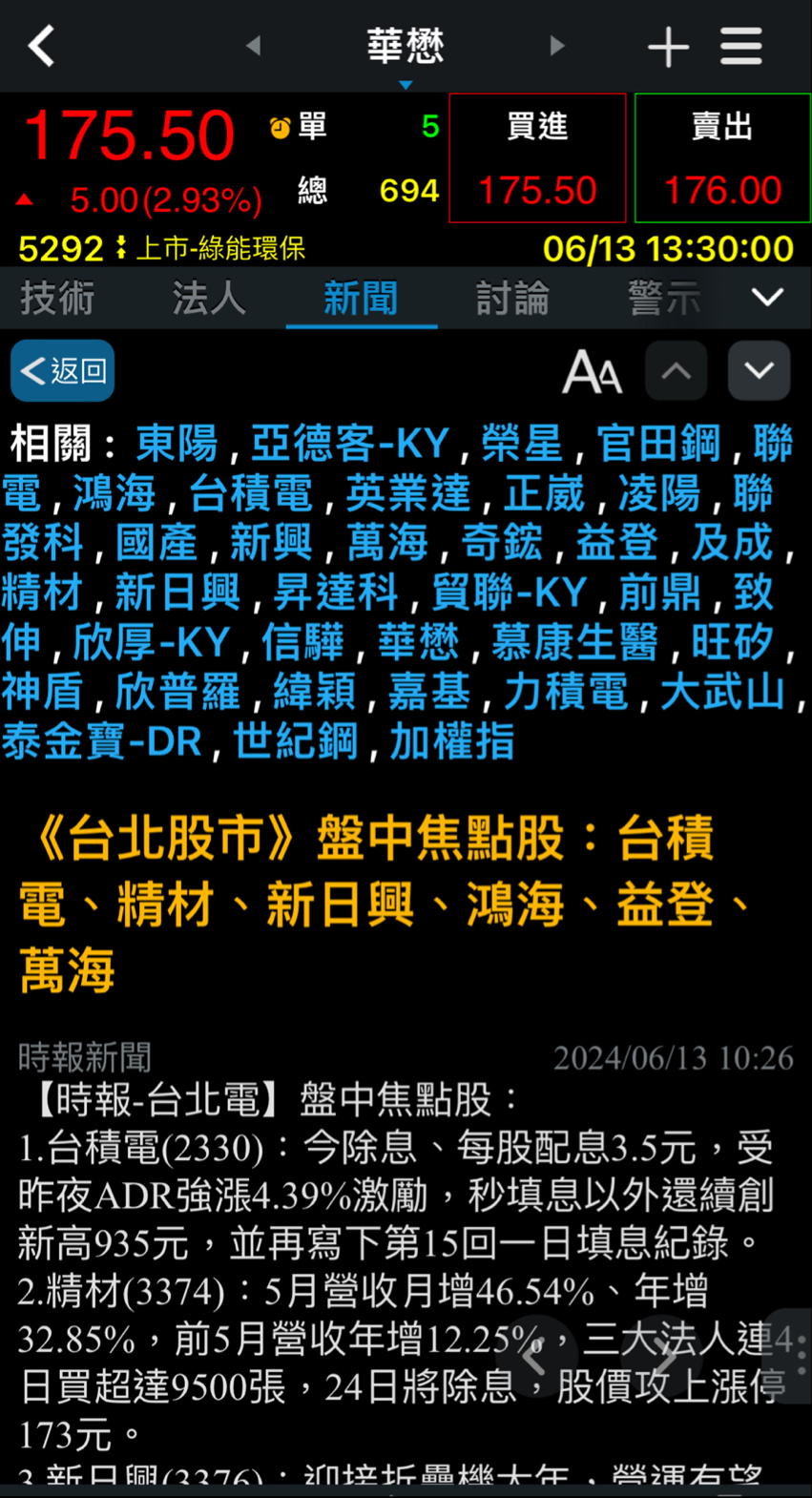Open the 鴻海 related stock link
This screenshot has width=812, height=1498.
(115, 495)
